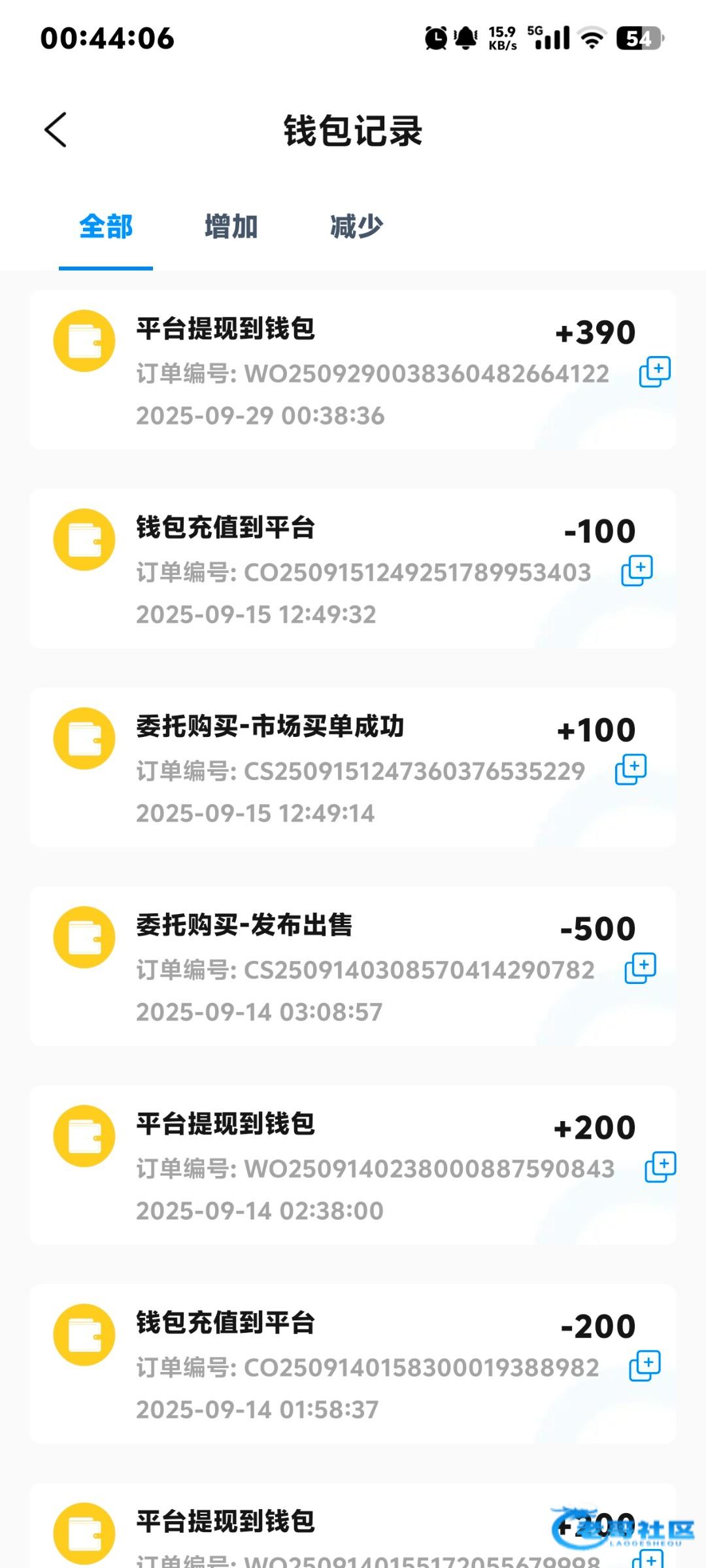Go back from 钱包记录 page
This screenshot has width=706, height=1568.
(x=56, y=130)
